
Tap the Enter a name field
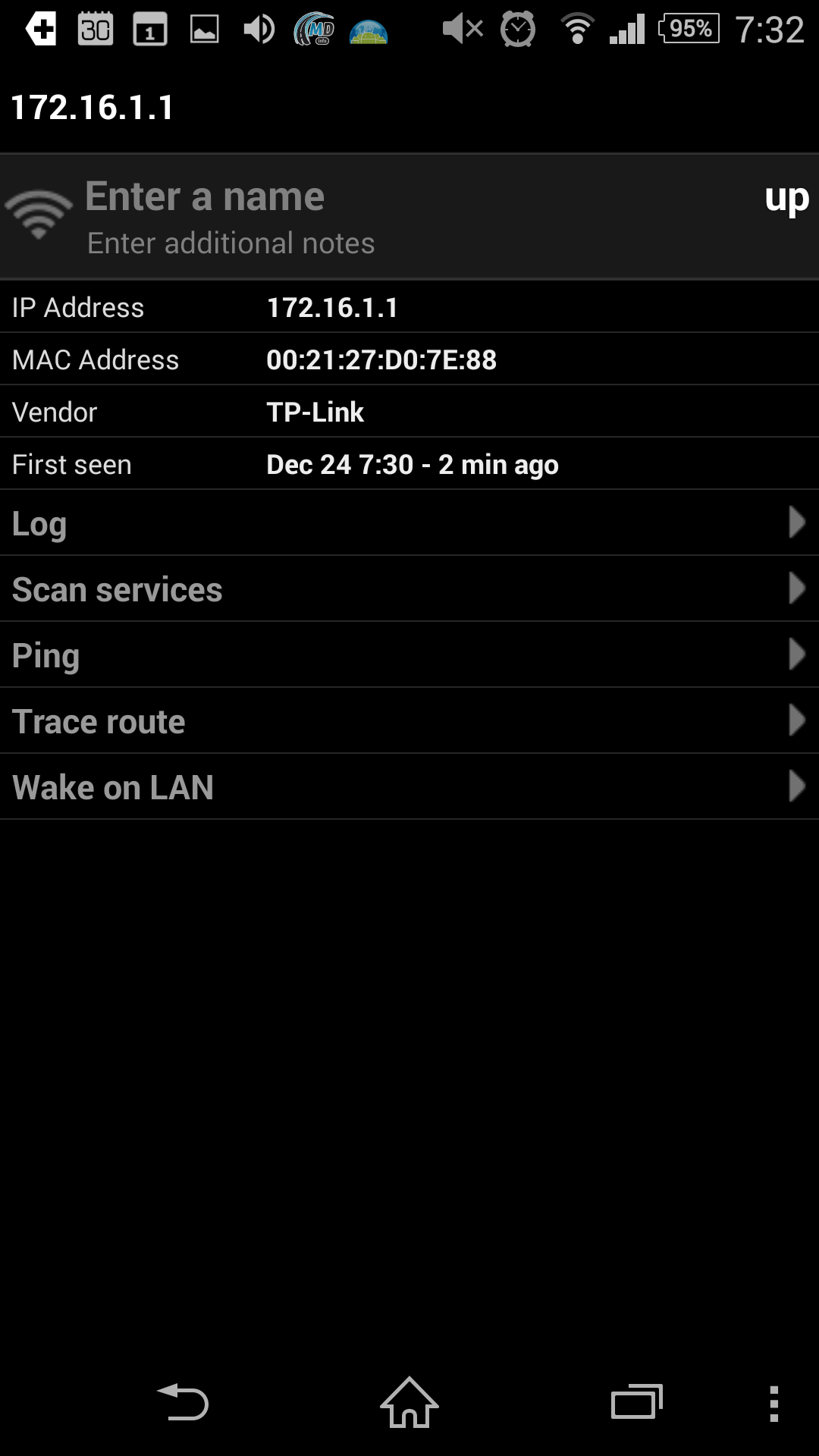(205, 196)
